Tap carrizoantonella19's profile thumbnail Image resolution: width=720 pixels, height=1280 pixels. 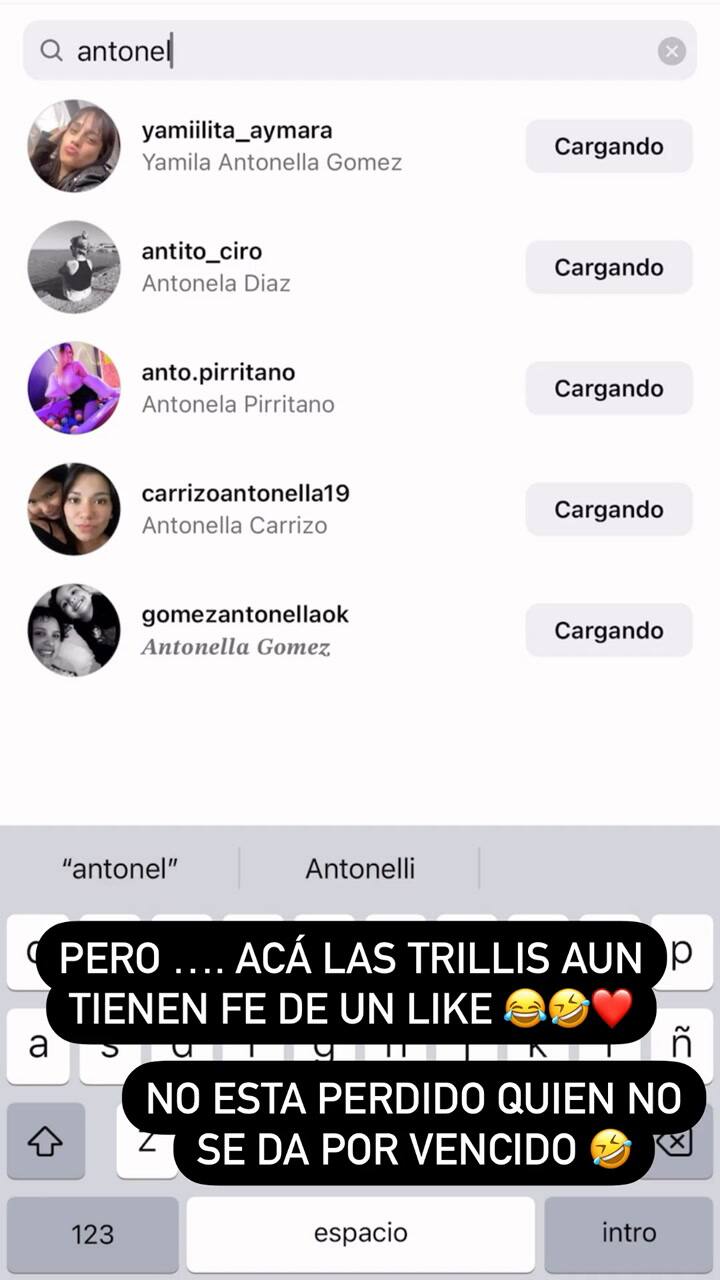pos(74,509)
